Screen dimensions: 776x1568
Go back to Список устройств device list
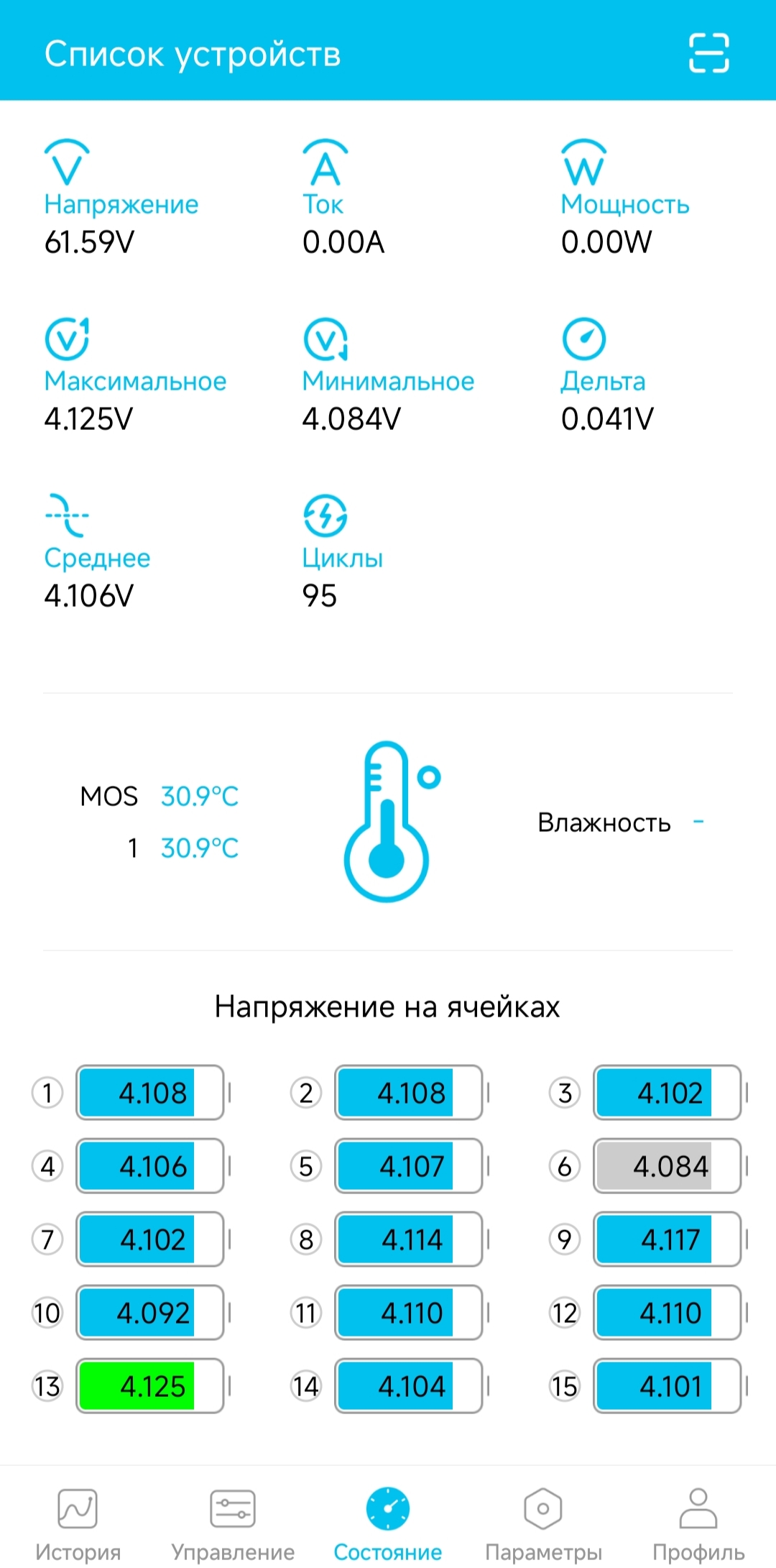coord(193,54)
